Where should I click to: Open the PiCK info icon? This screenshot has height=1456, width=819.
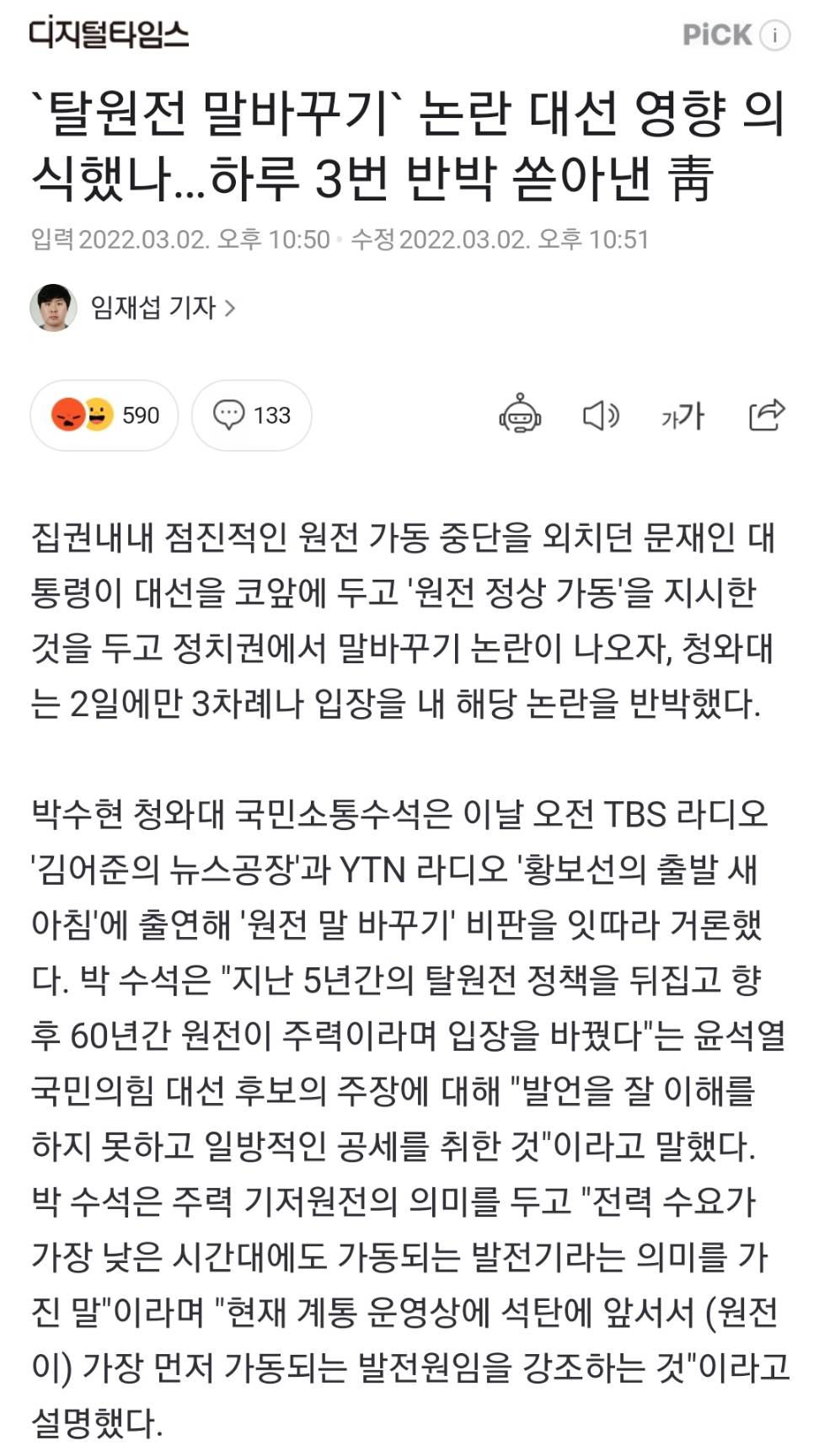pos(774,35)
